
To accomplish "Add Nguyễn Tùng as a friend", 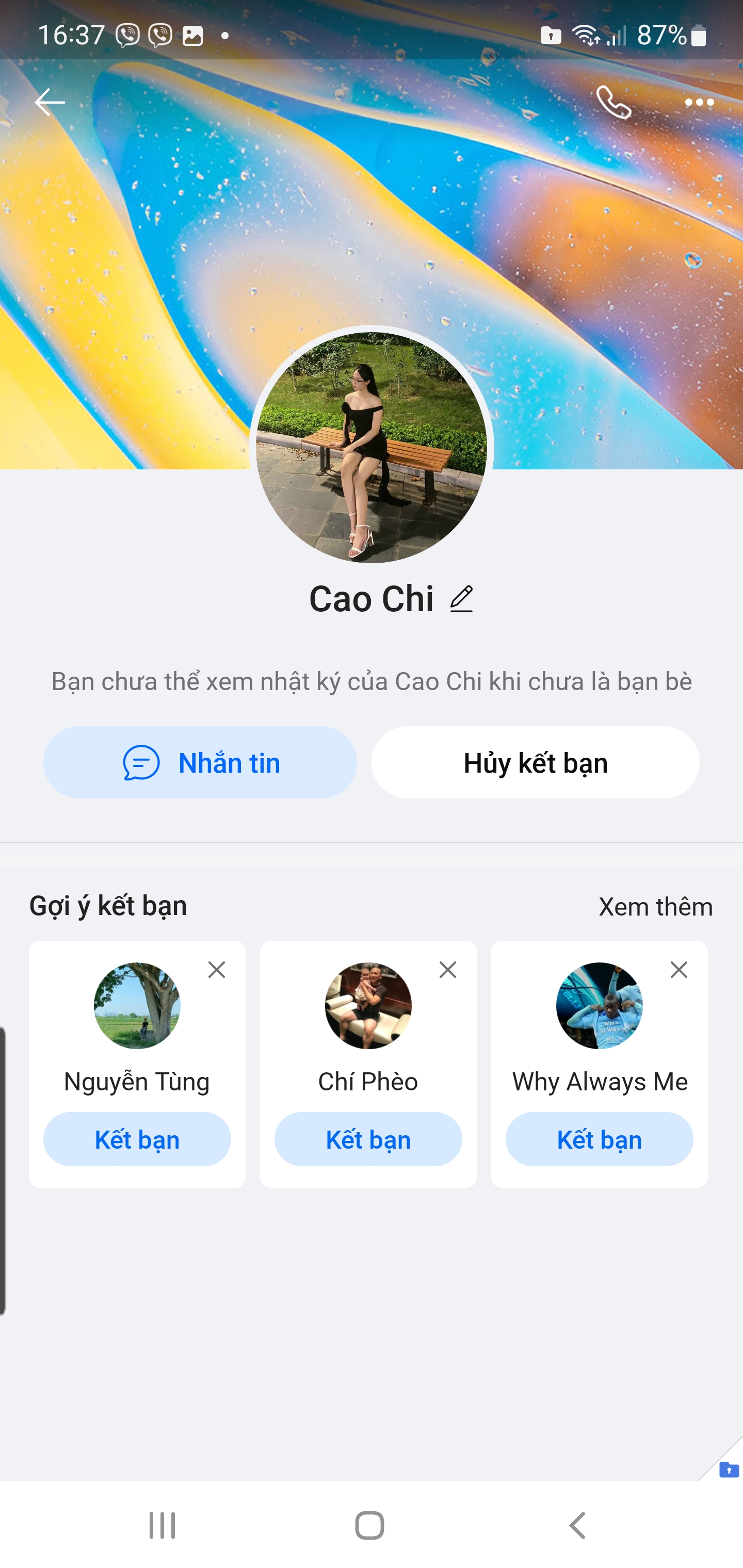I will [x=137, y=1139].
